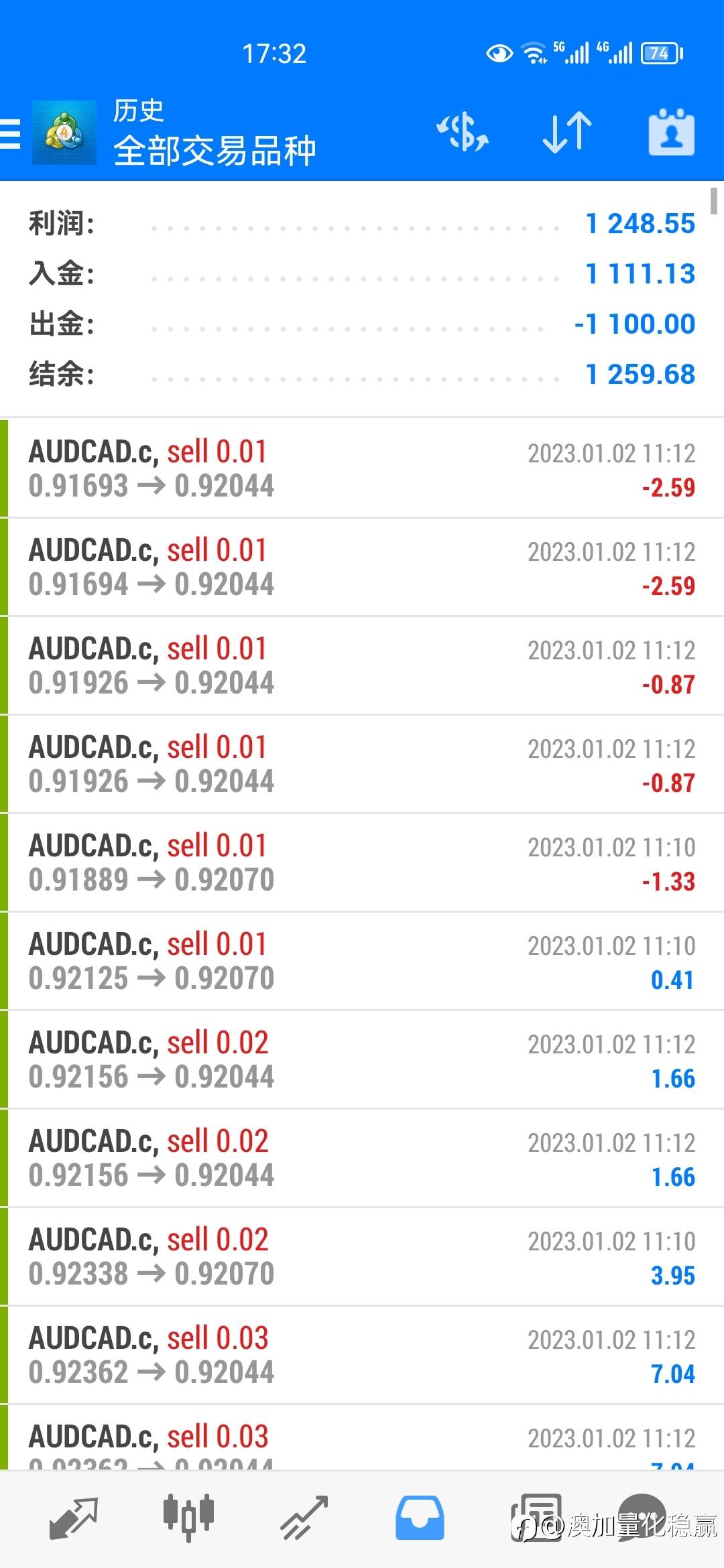
Task: Select the History tab
Action: click(420, 1517)
